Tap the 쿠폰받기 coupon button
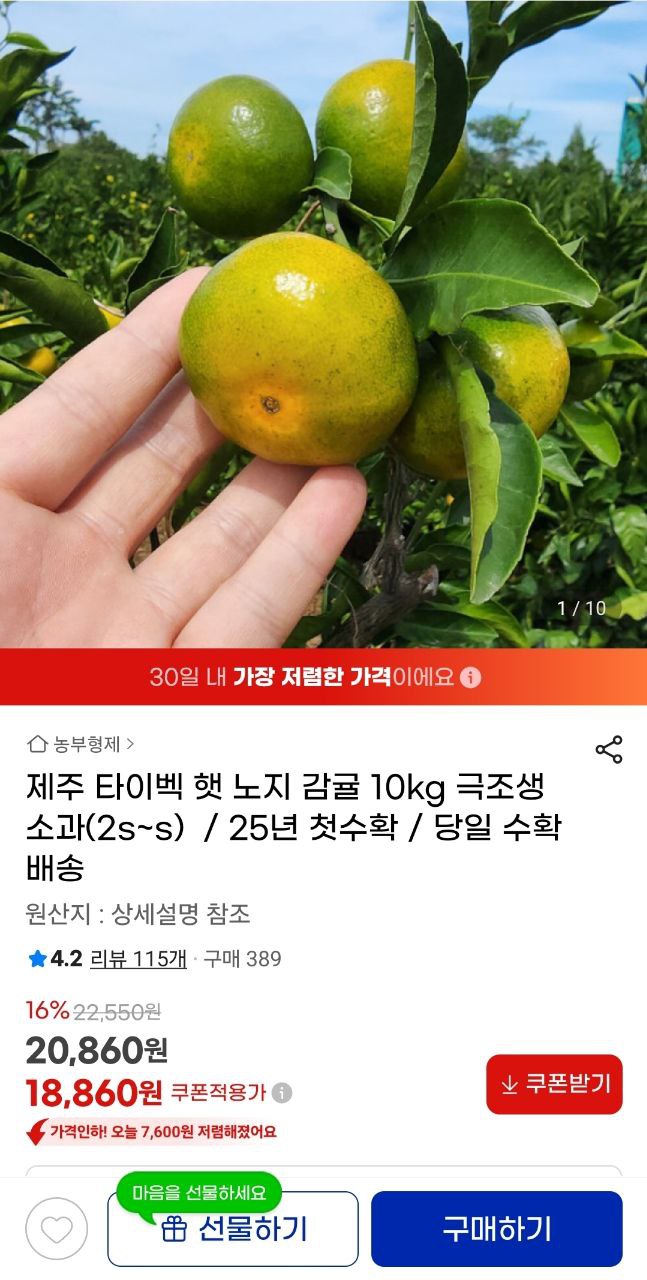Image resolution: width=647 pixels, height=1280 pixels. tap(554, 1084)
